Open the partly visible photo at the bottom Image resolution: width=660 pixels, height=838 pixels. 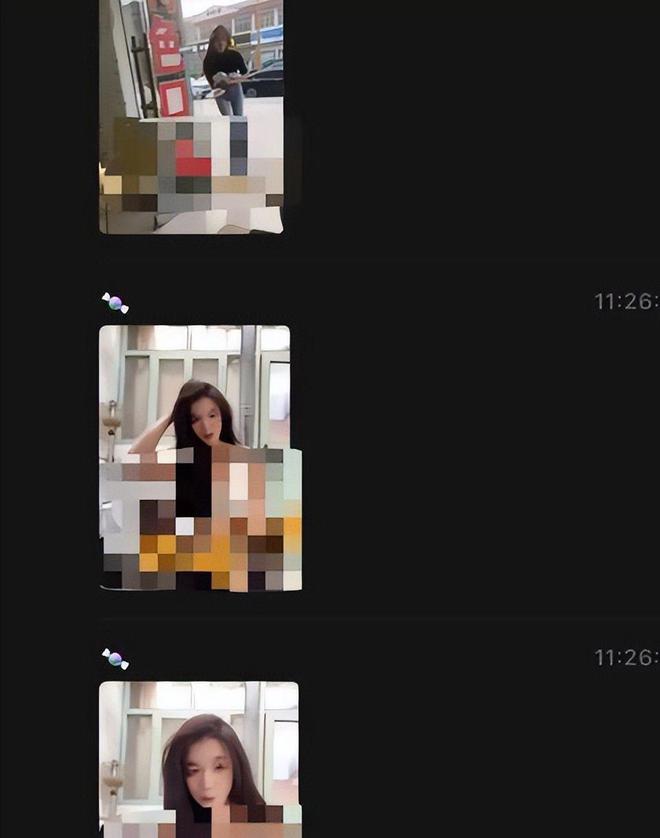point(199,760)
